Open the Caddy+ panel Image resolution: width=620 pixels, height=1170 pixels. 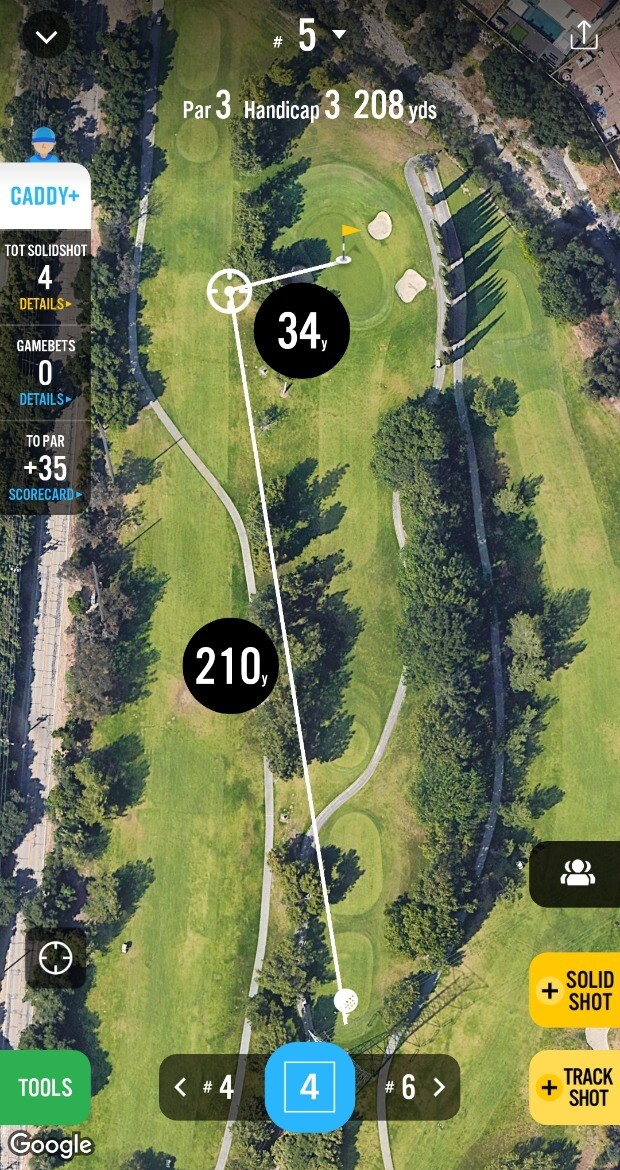[x=45, y=196]
